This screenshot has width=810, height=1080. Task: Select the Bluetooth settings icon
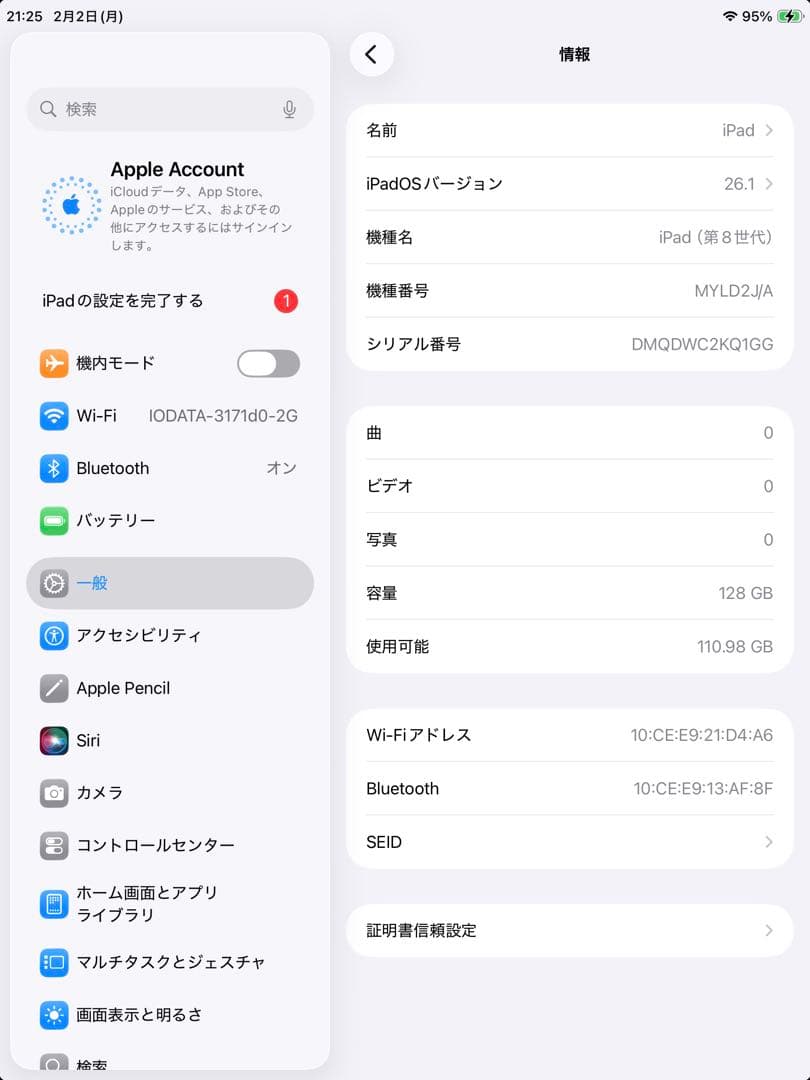pyautogui.click(x=53, y=468)
